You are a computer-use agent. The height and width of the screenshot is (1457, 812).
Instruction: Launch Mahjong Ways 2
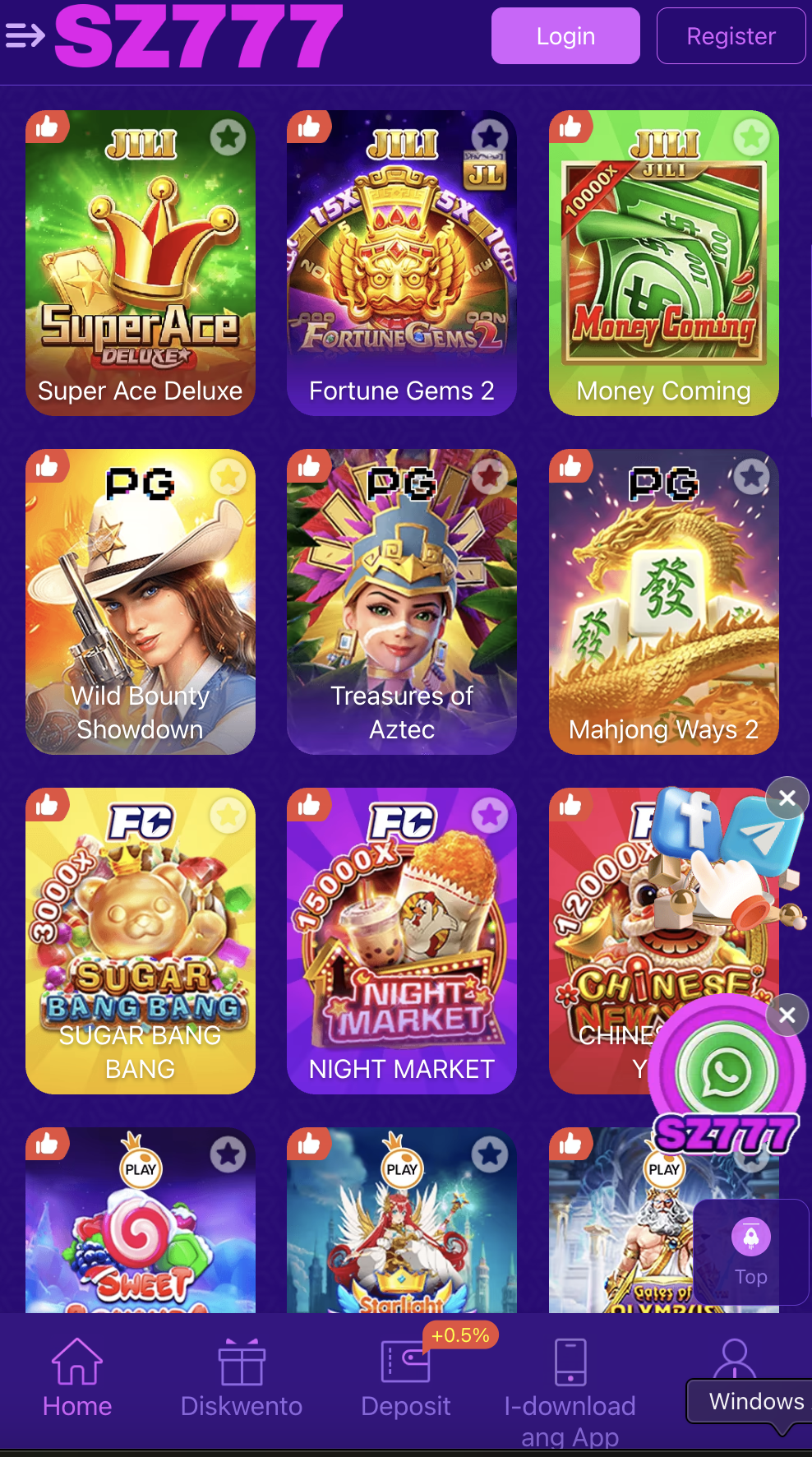(664, 602)
